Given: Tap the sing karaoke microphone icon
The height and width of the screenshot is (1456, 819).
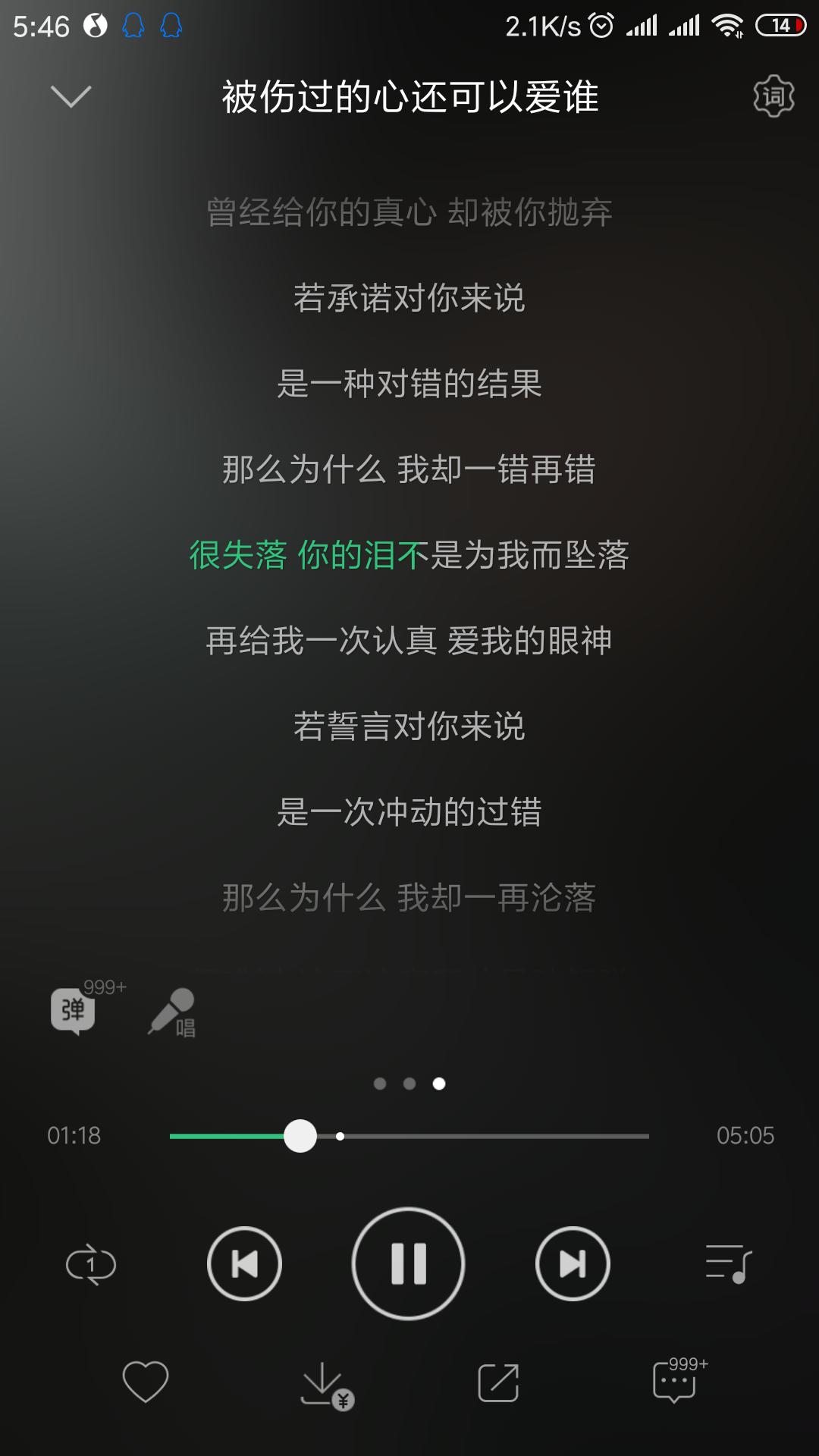Looking at the screenshot, I should coord(172,1012).
